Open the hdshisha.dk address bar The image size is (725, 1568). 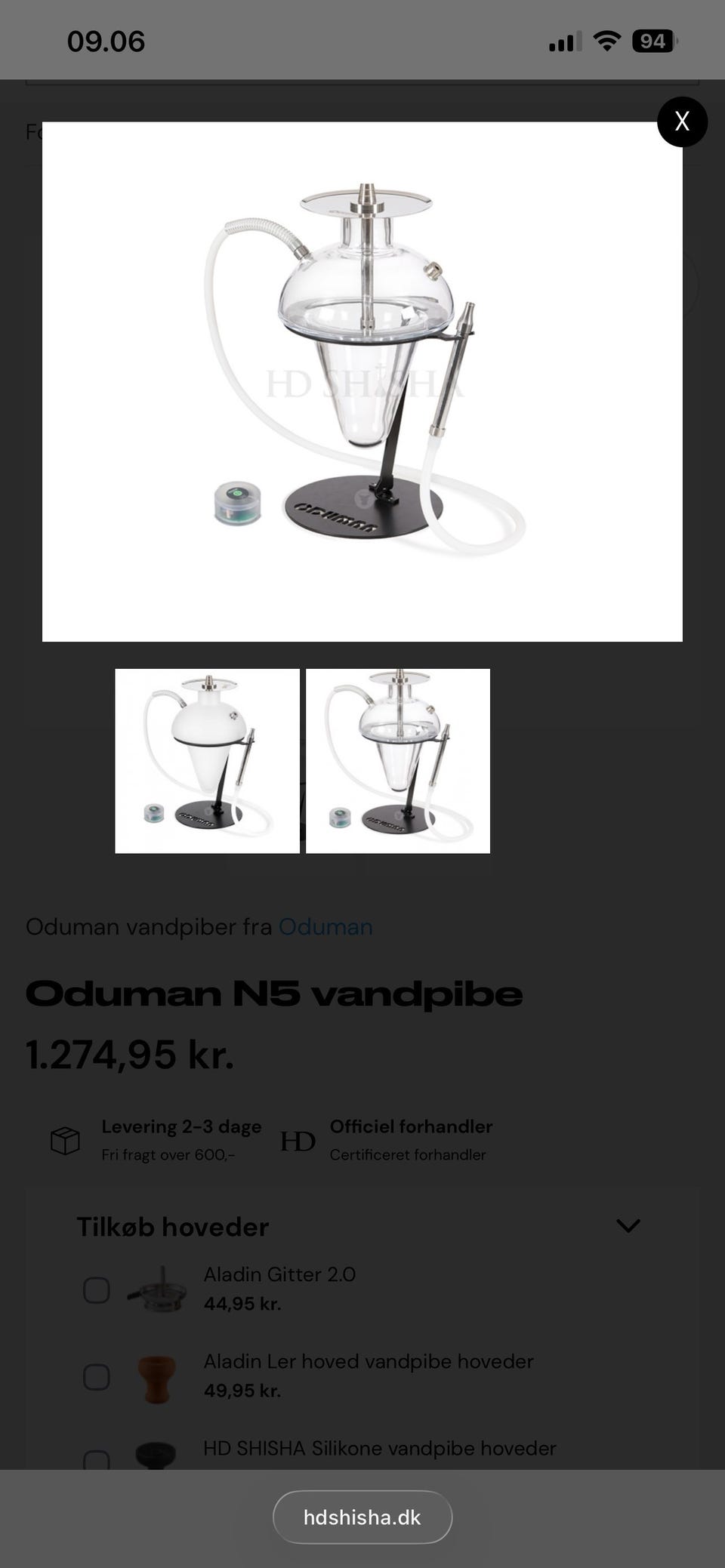(362, 1517)
